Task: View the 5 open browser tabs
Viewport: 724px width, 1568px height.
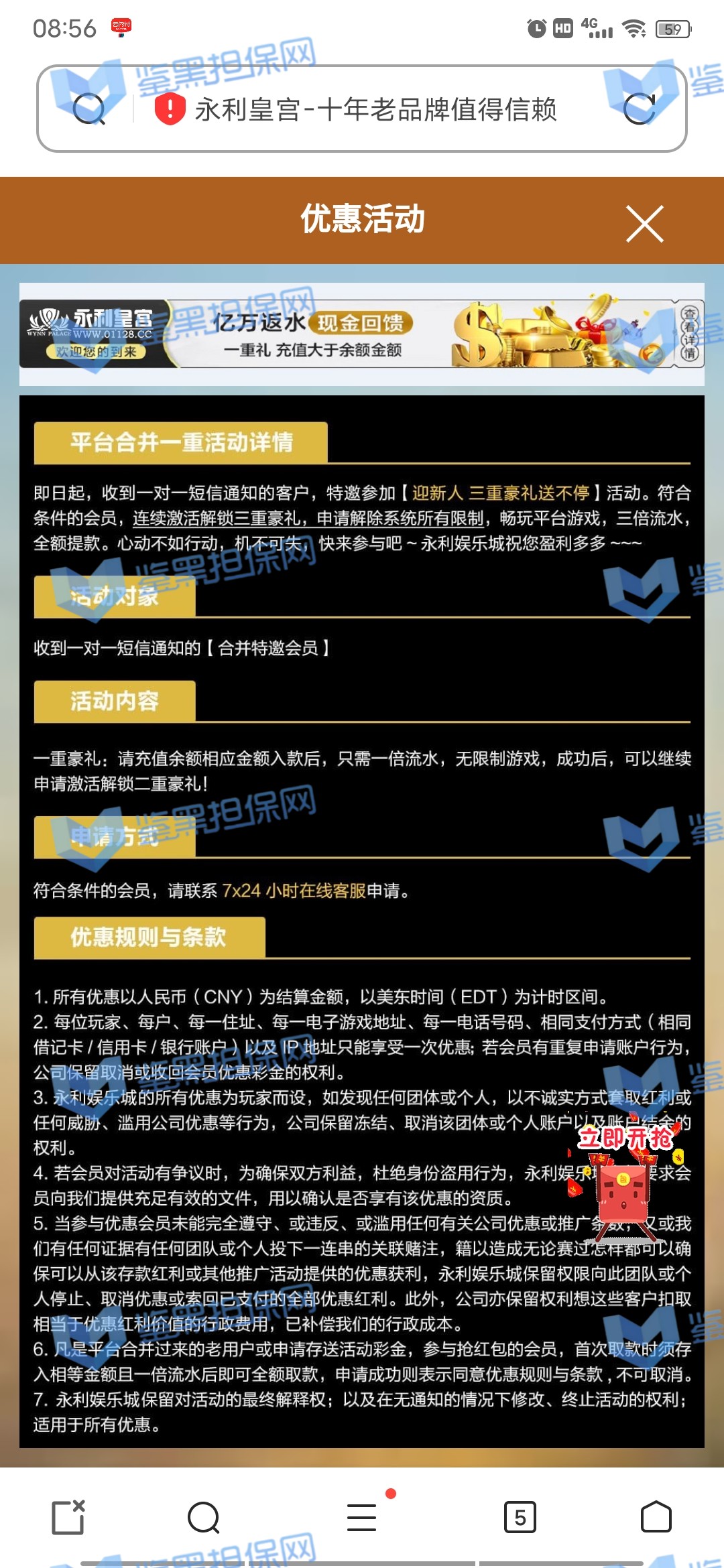Action: click(520, 1517)
